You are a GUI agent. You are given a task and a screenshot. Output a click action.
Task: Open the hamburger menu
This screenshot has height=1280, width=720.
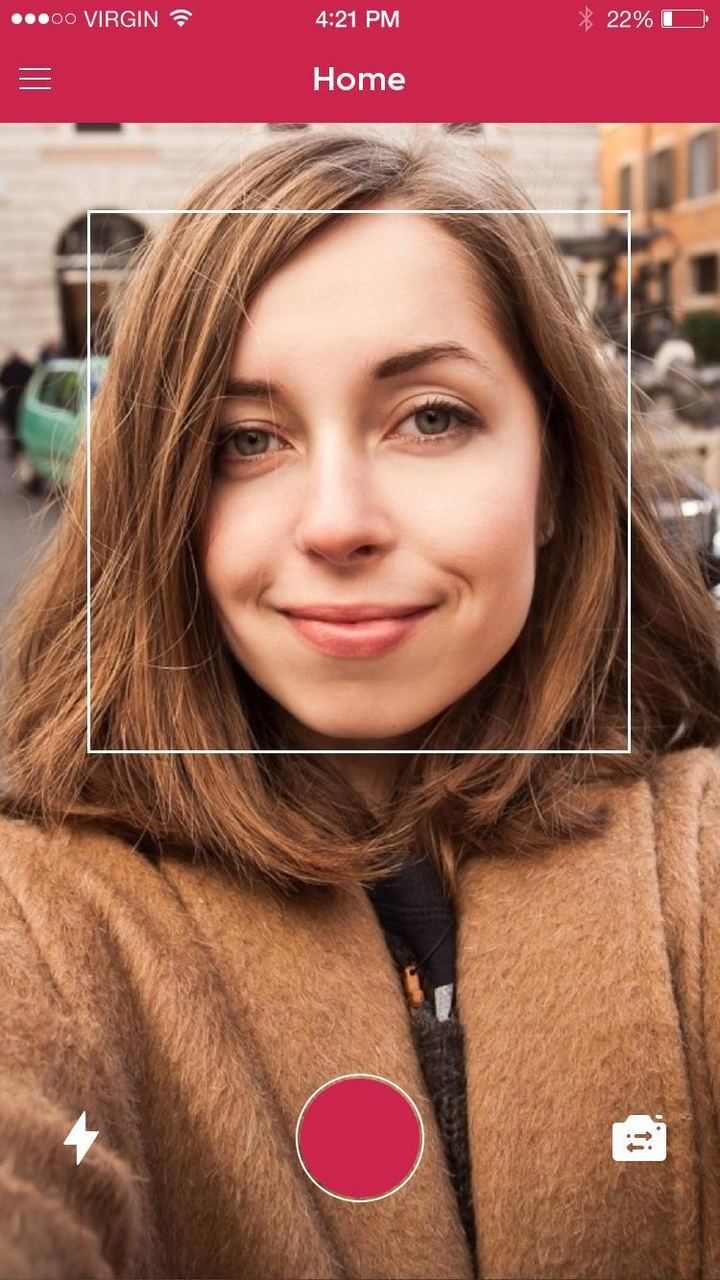[x=35, y=79]
